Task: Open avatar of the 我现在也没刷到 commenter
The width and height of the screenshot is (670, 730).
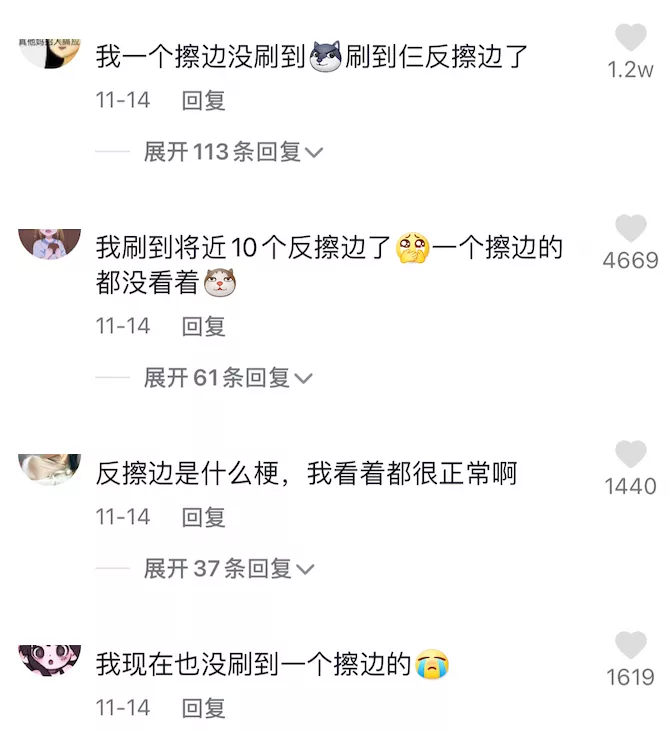Action: click(x=49, y=660)
